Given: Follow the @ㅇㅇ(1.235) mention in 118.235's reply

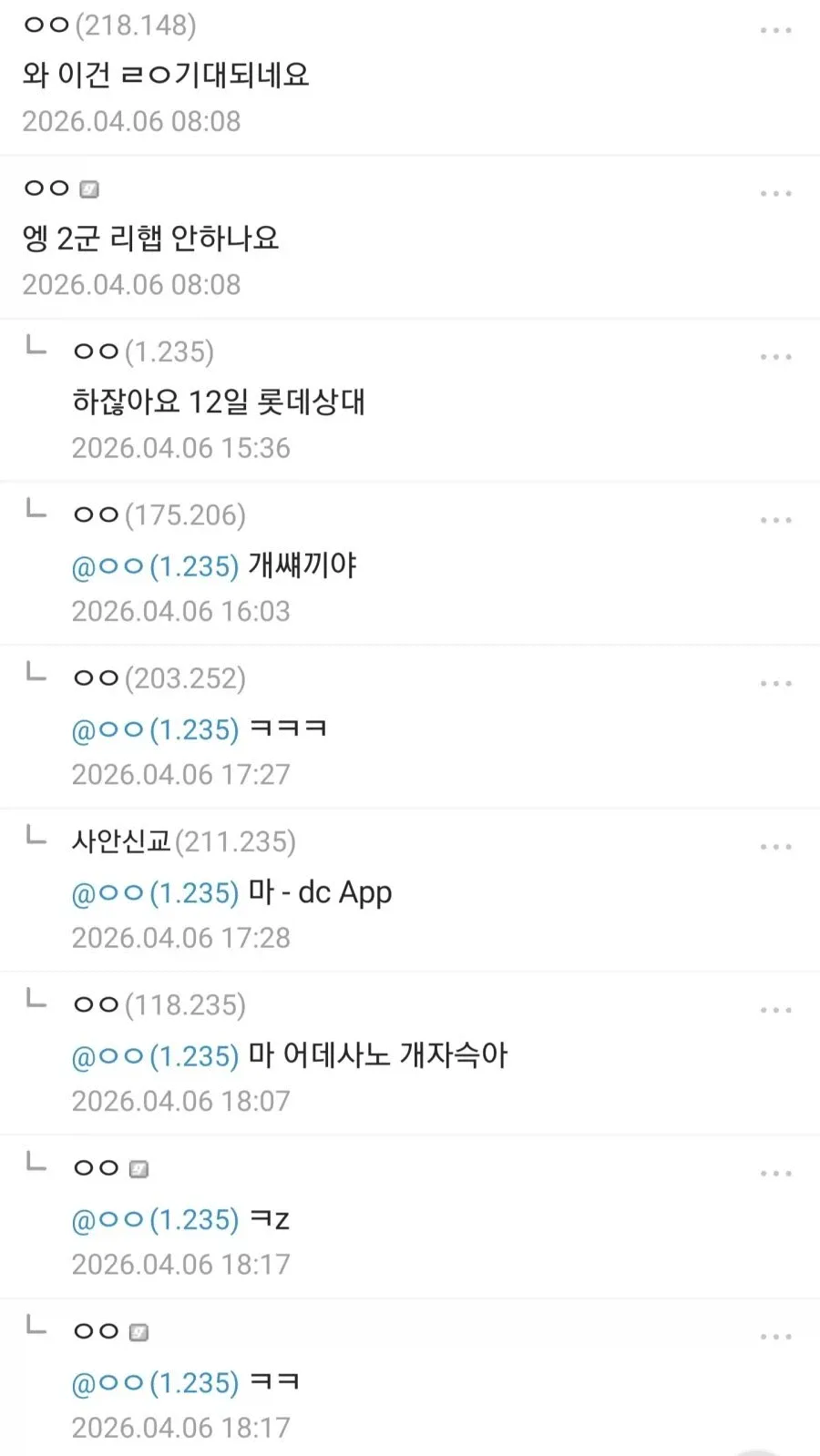Looking at the screenshot, I should tap(155, 1056).
